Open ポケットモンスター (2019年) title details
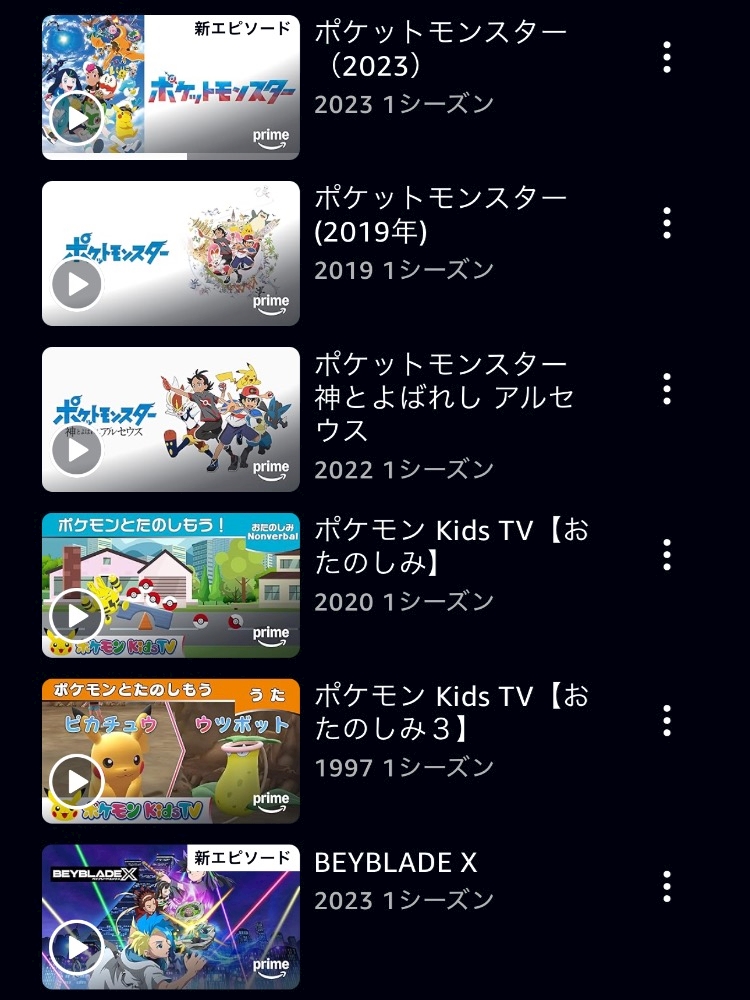This screenshot has height=1000, width=750. [x=440, y=215]
